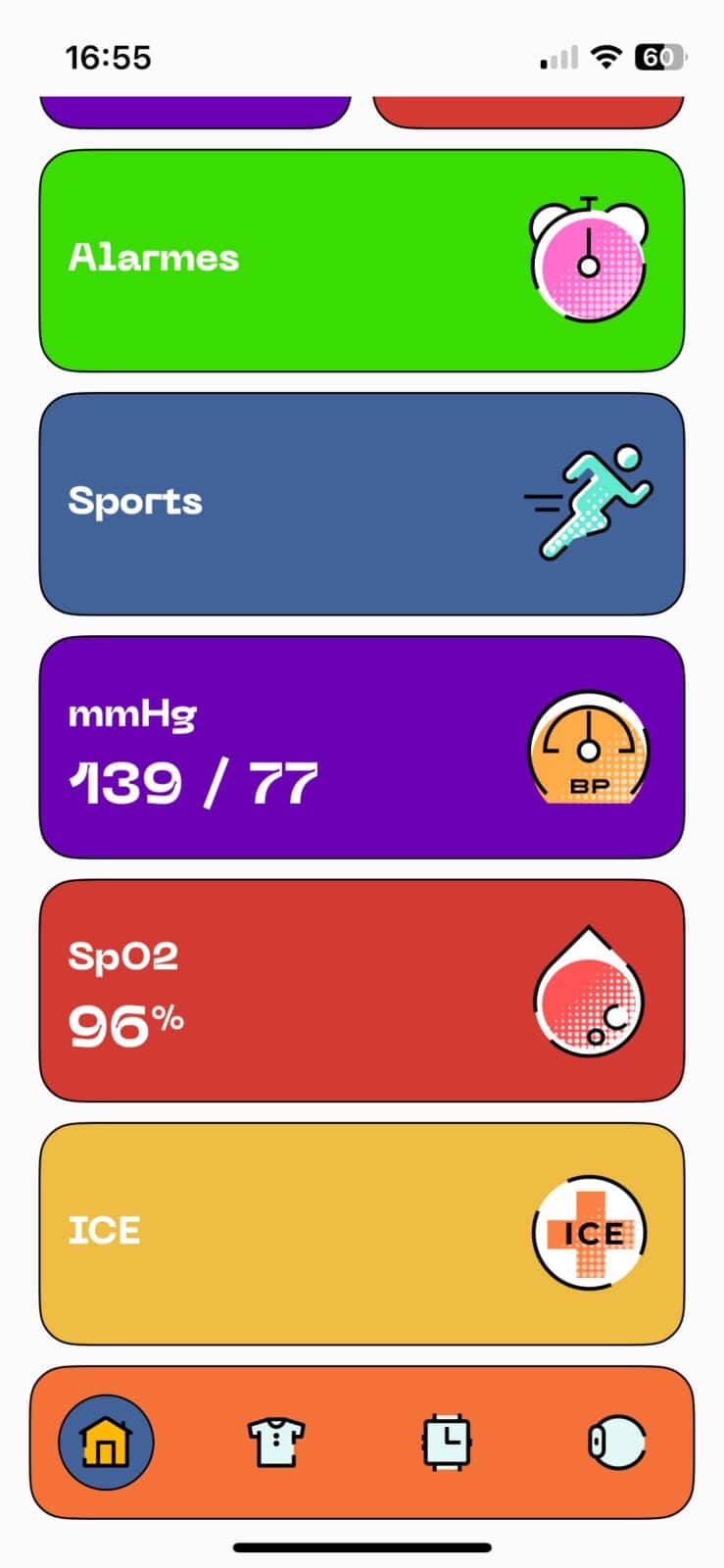This screenshot has width=724, height=1568.
Task: Go to the home tab
Action: pyautogui.click(x=106, y=1443)
